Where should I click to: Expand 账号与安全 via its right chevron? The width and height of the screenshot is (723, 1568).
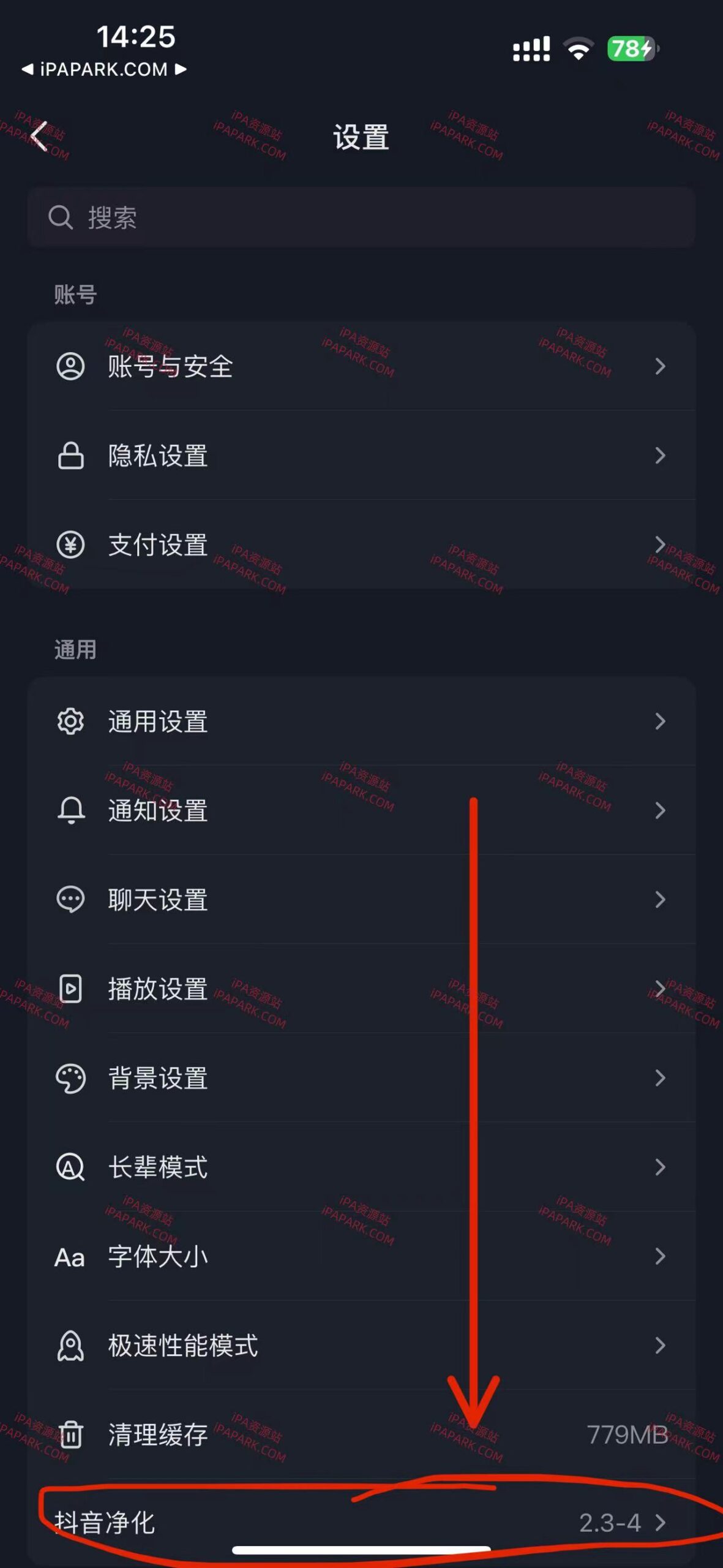tap(660, 366)
